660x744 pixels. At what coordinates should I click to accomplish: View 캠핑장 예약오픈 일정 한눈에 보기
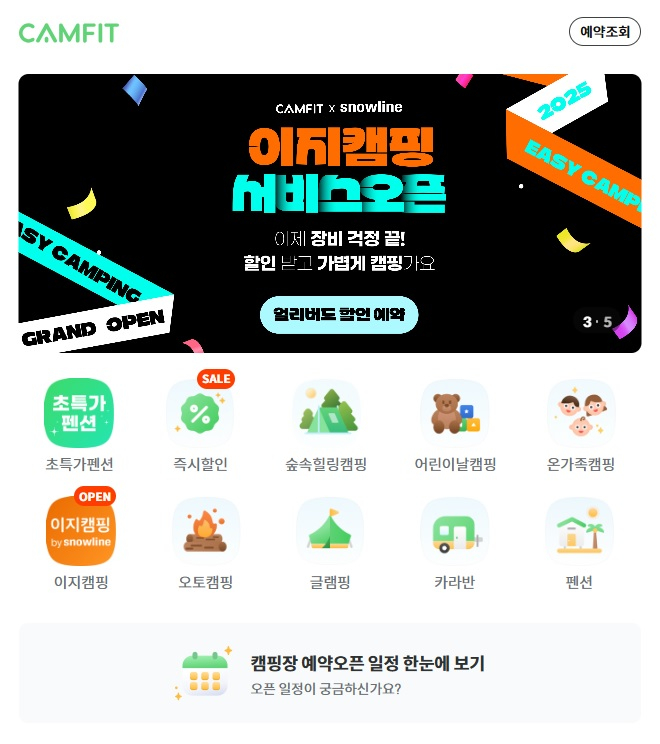(x=330, y=673)
